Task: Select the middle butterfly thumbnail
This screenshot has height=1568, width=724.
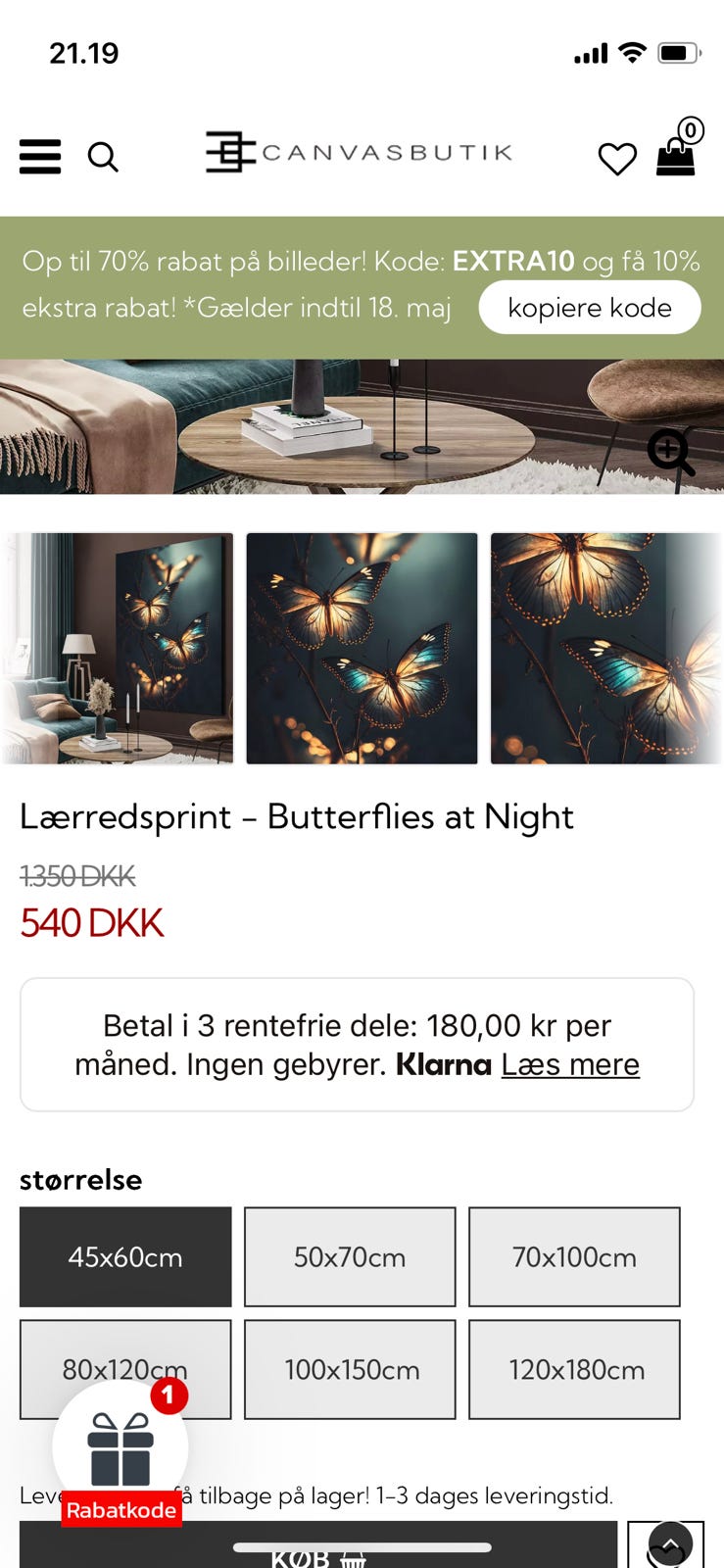Action: coord(361,648)
